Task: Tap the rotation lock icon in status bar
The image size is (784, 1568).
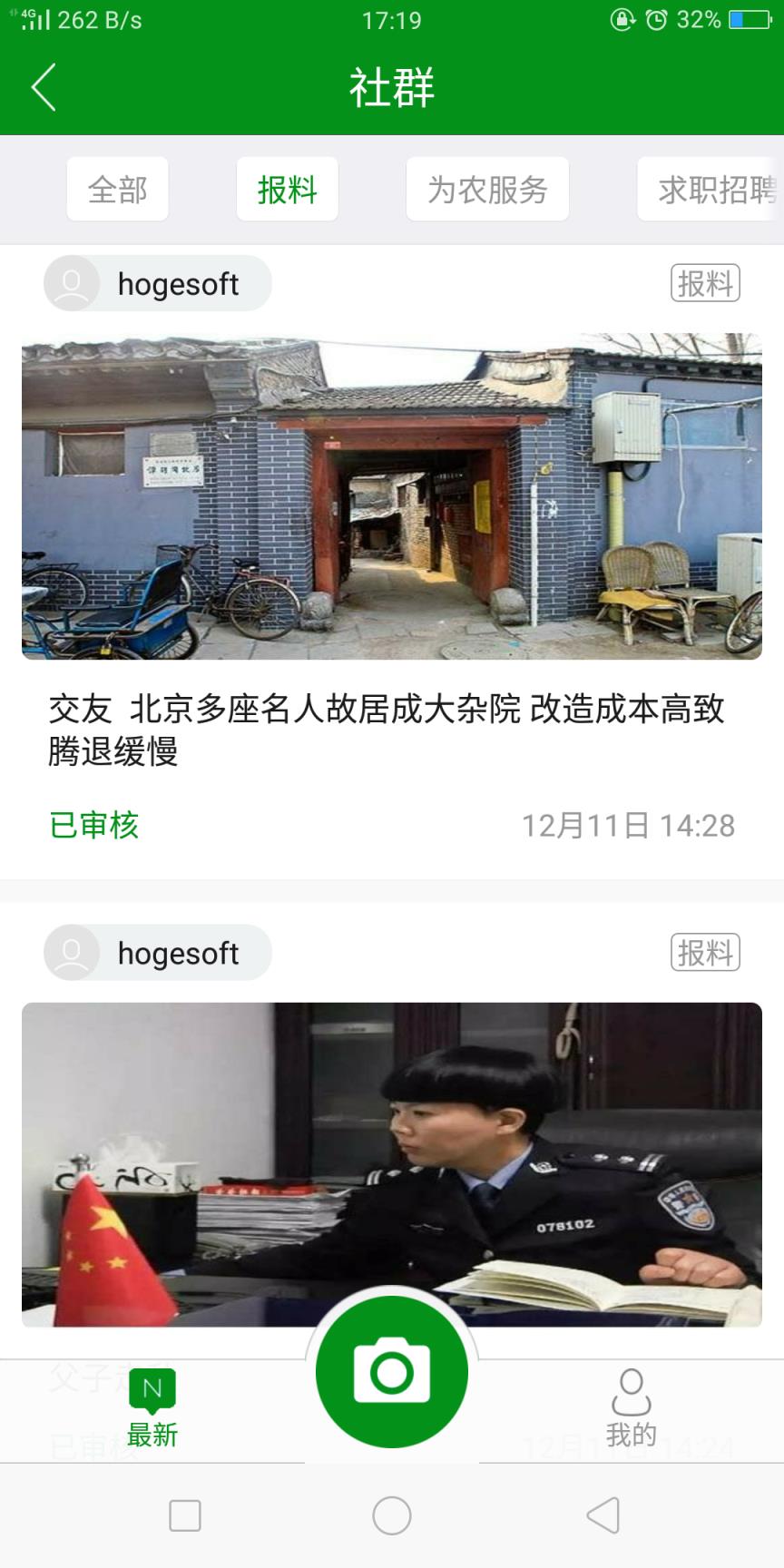Action: 622,19
